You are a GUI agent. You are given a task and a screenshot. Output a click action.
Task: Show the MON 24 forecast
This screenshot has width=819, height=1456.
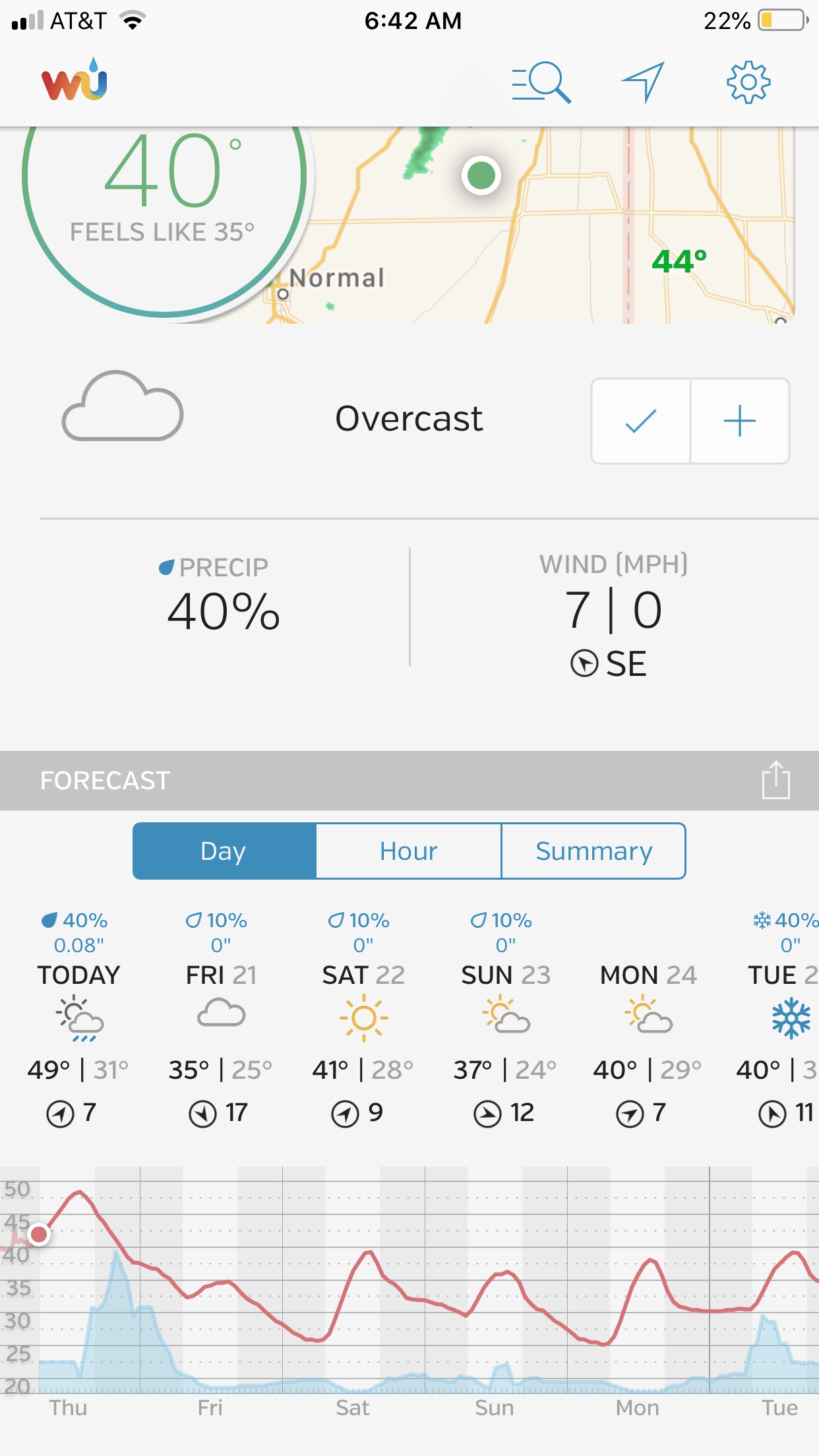pyautogui.click(x=648, y=1016)
